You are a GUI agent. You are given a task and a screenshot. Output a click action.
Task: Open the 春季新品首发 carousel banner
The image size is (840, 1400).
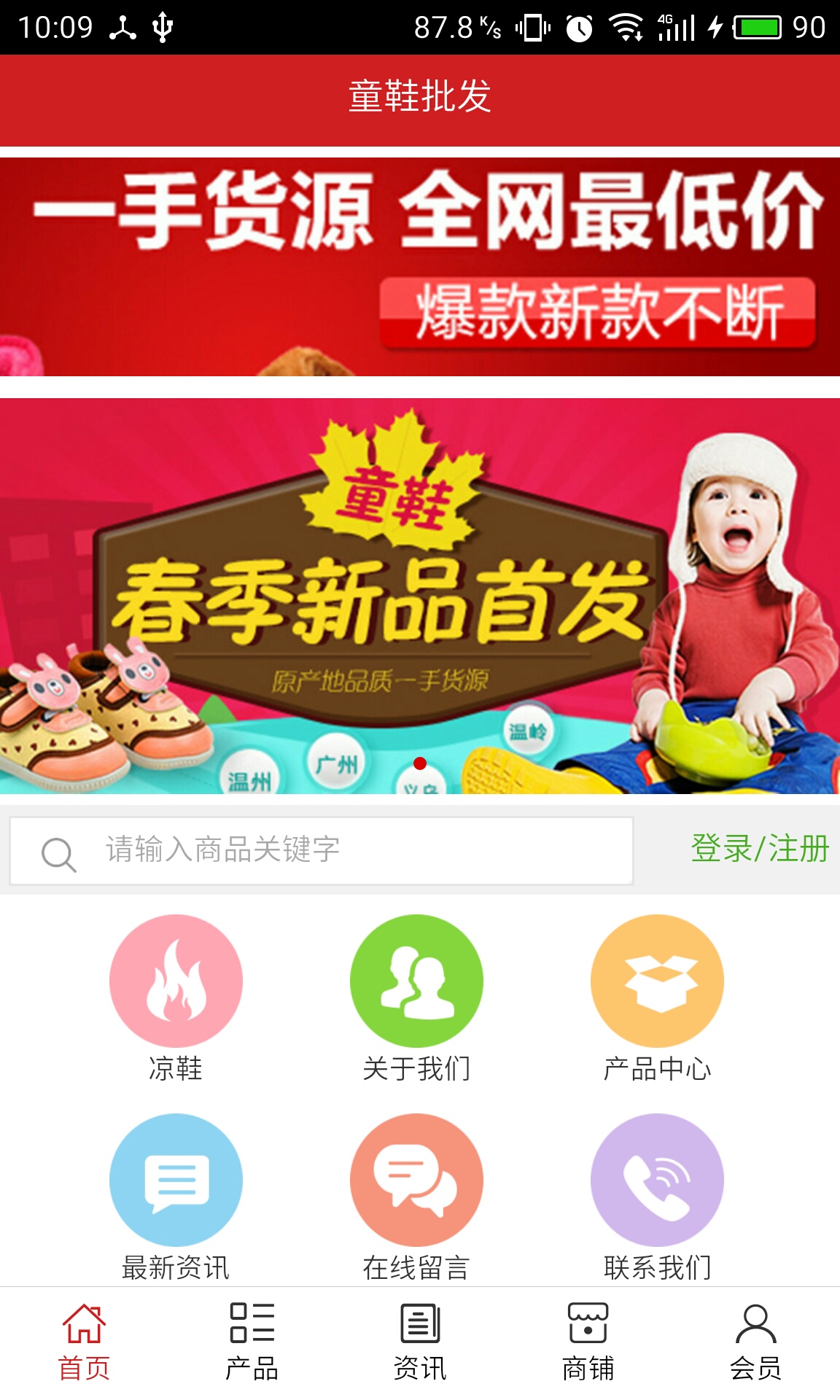pyautogui.click(x=420, y=595)
